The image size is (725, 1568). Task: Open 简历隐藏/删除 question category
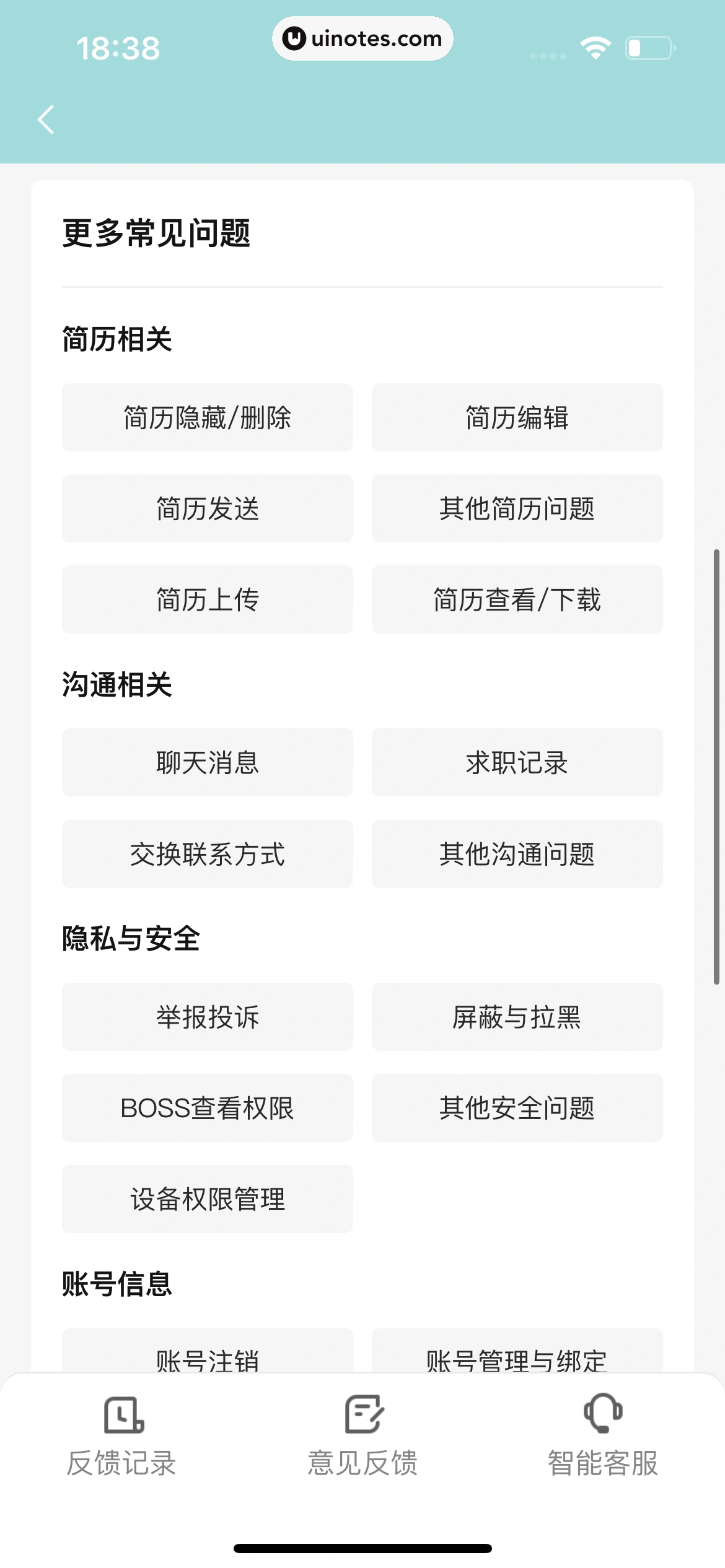coord(207,417)
